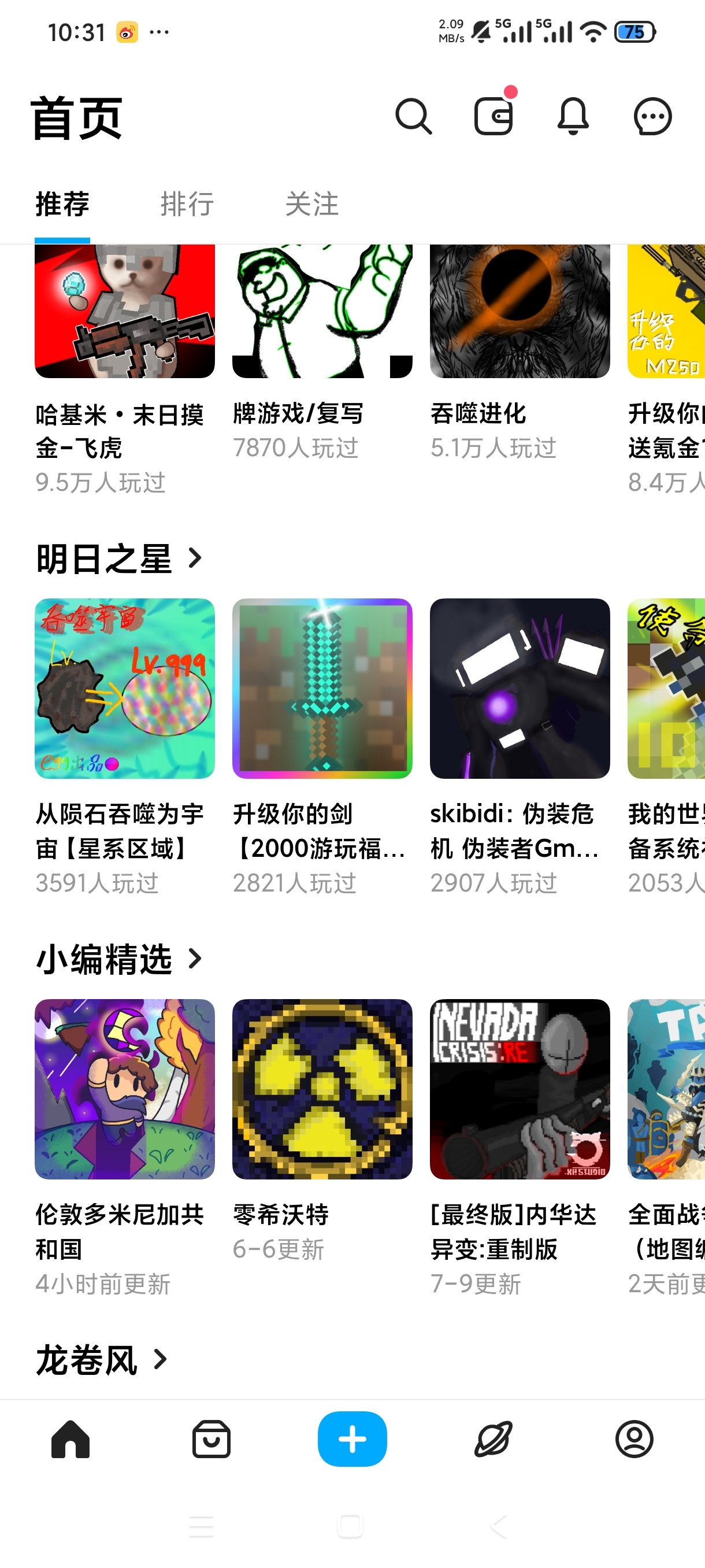
Task: Open the game 哈基米·末日摸金-飞虎
Action: click(125, 369)
